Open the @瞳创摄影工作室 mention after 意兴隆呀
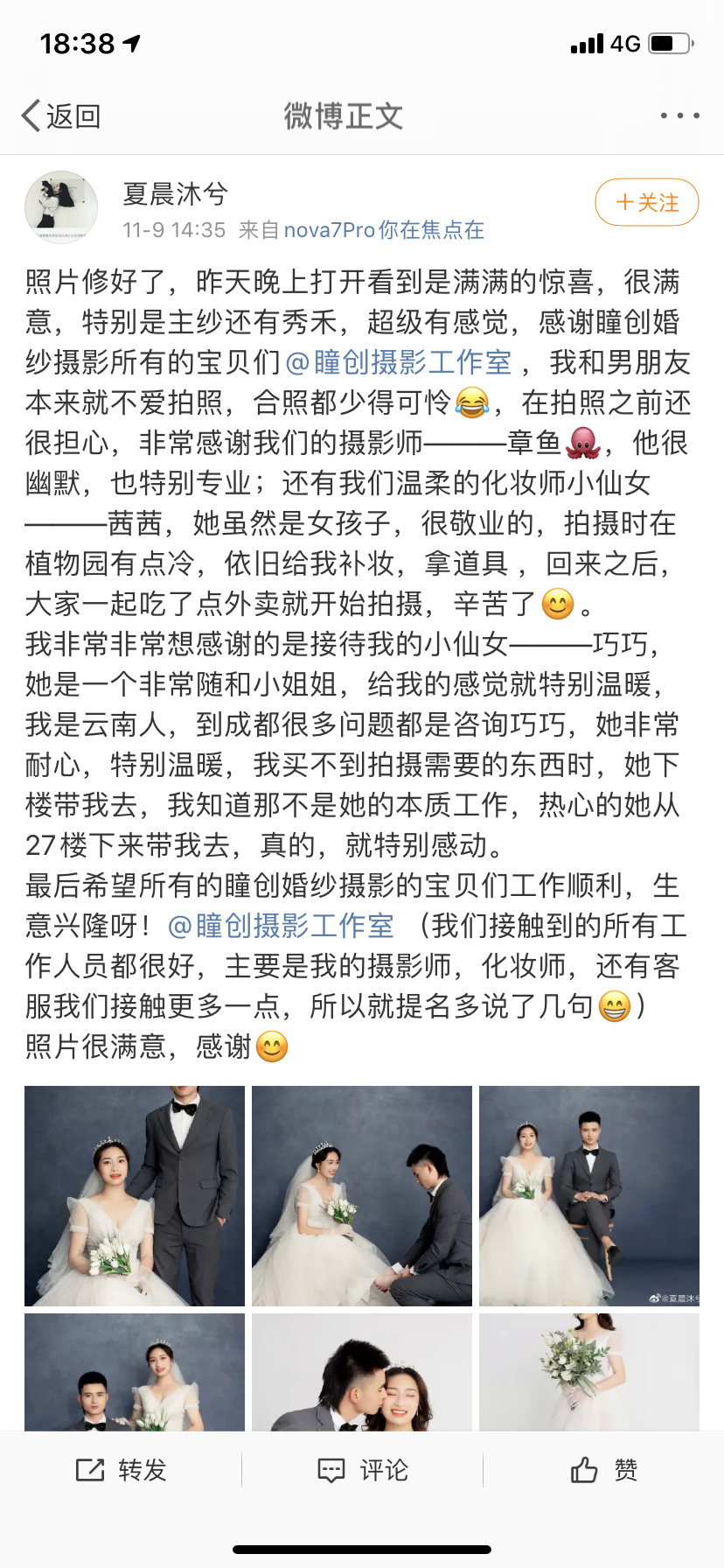This screenshot has height=1568, width=724. [x=281, y=926]
